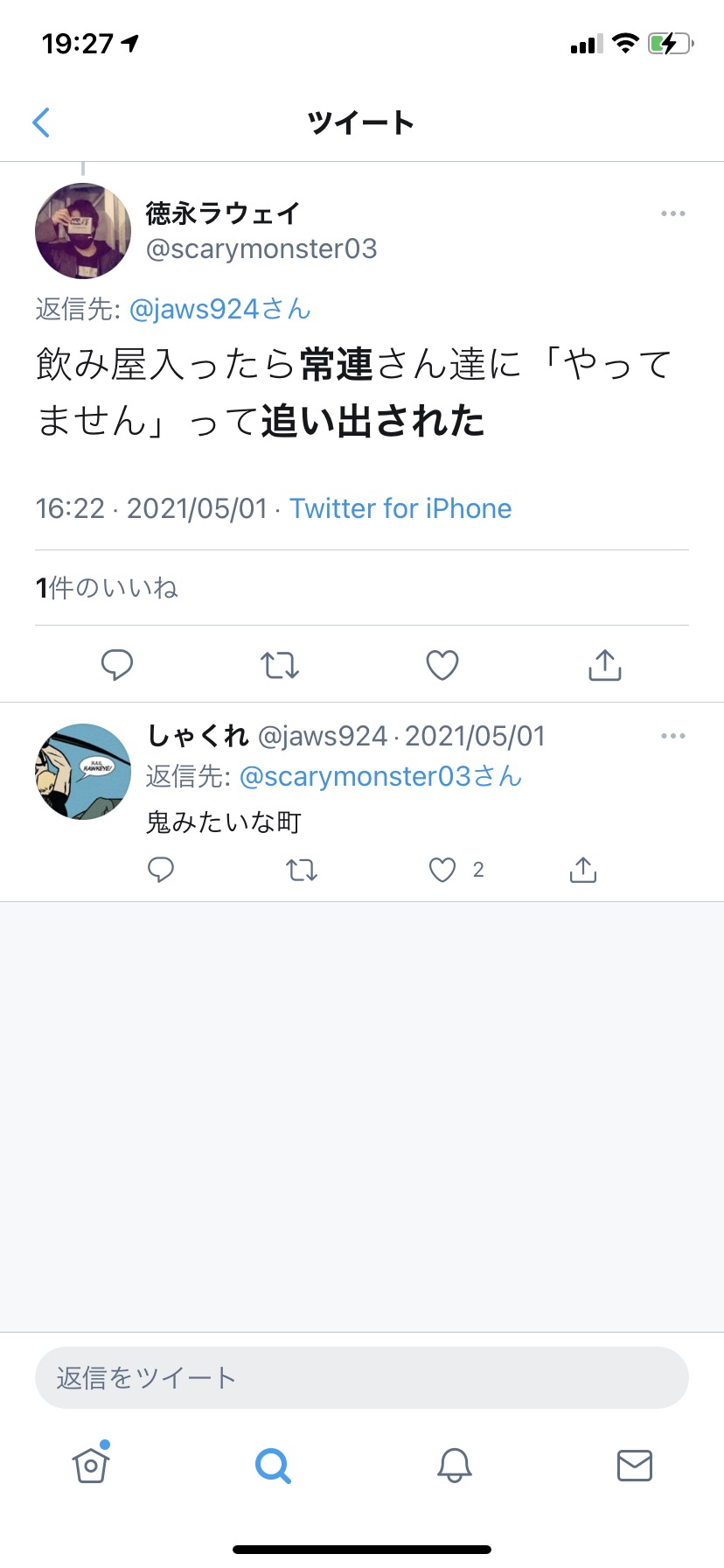Screen dimensions: 724x1568
Task: Switch to the Home tab
Action: point(90,1466)
